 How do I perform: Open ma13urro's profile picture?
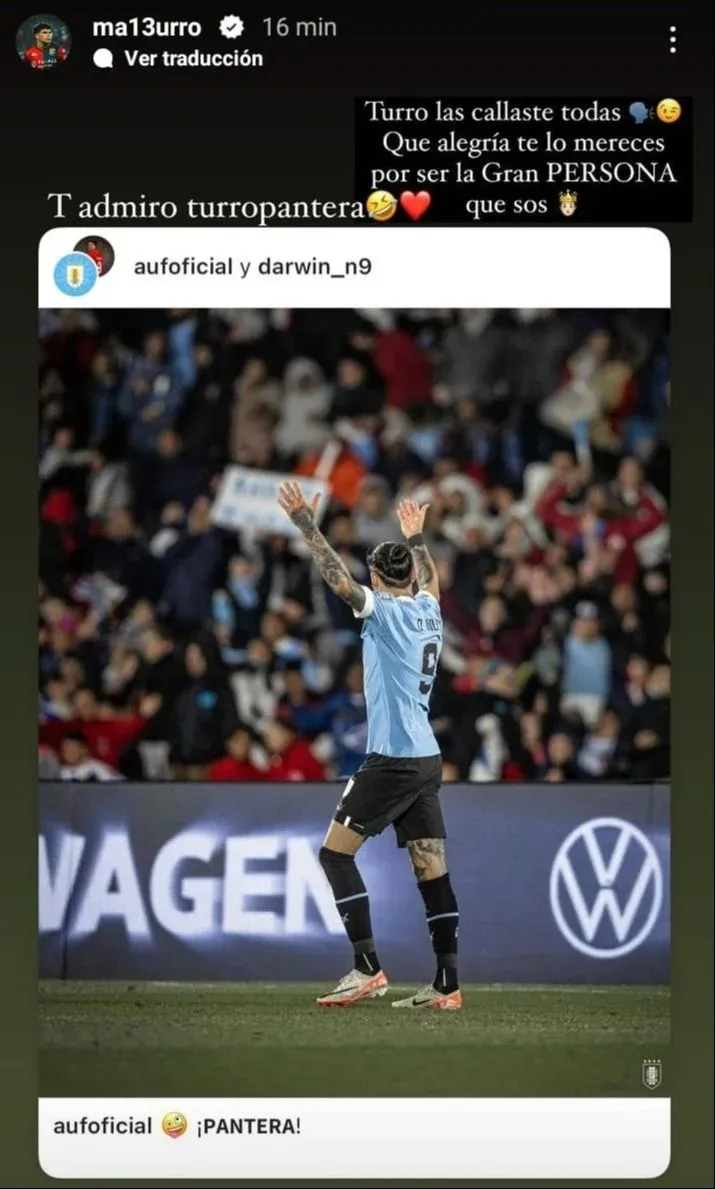click(43, 42)
